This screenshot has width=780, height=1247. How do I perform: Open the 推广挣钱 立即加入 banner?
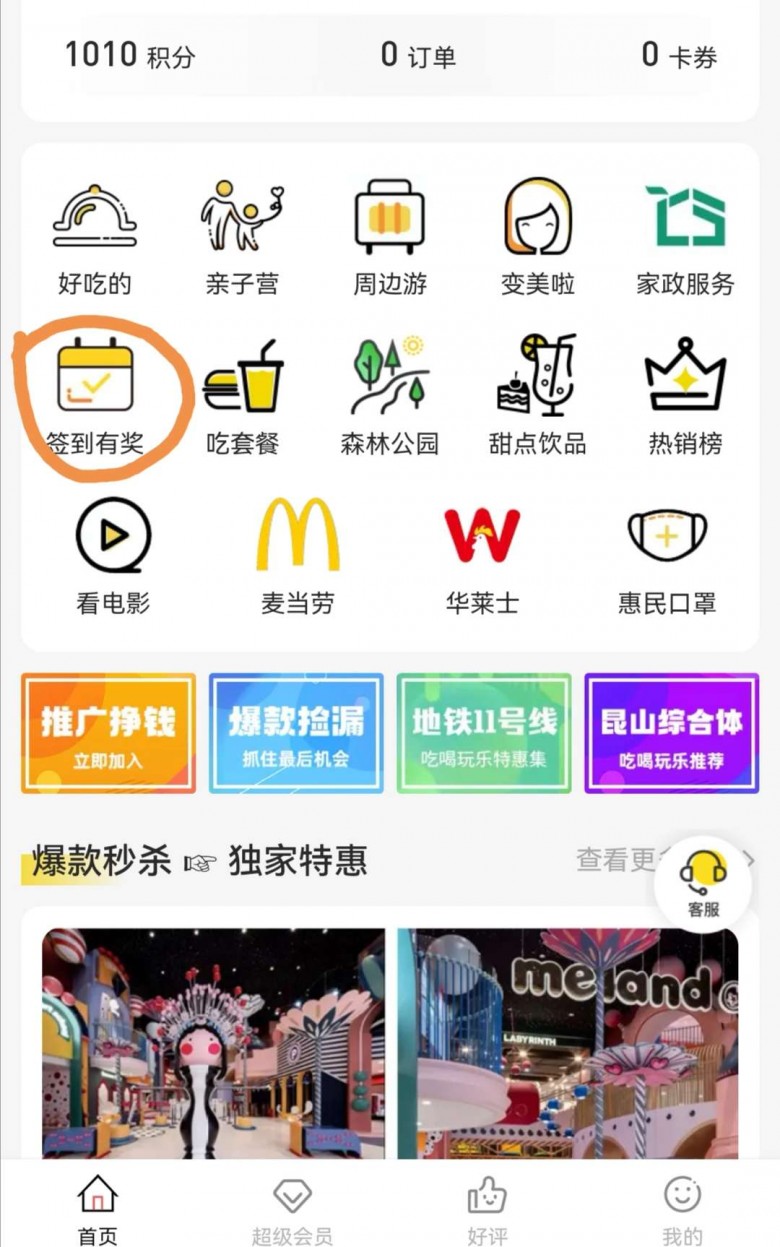(x=108, y=733)
